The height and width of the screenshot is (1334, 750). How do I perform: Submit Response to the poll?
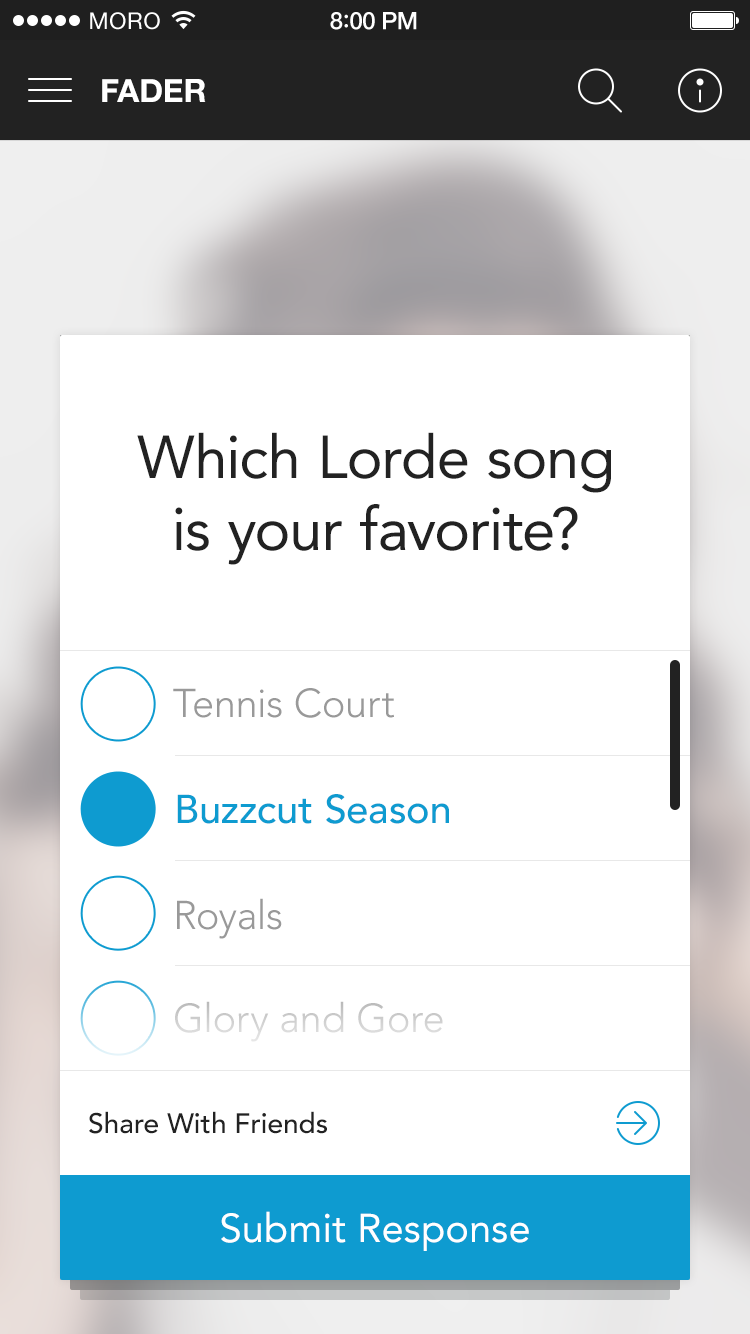point(375,1228)
